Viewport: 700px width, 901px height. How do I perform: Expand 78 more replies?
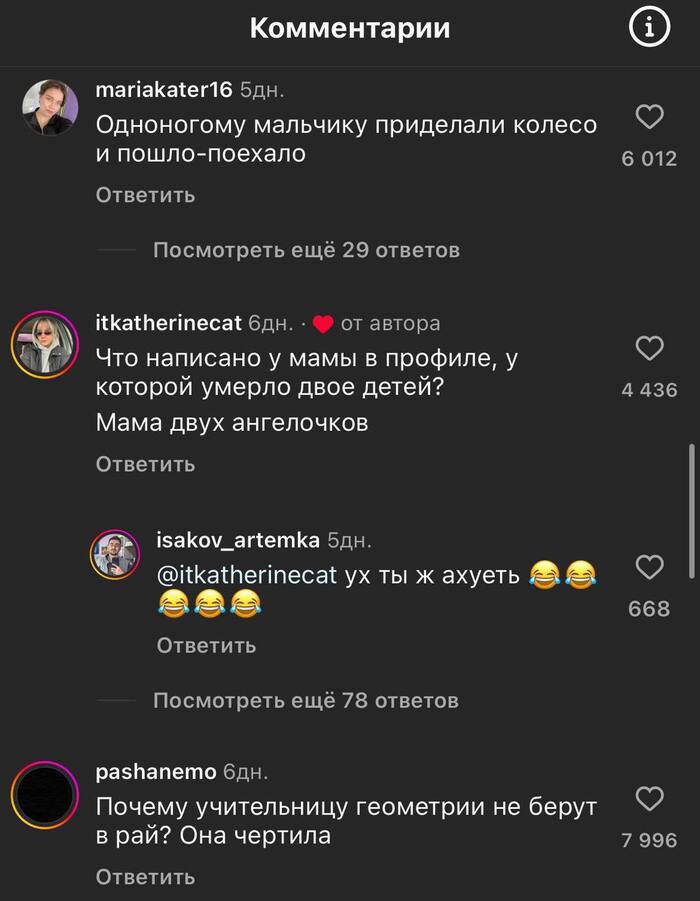pos(306,701)
